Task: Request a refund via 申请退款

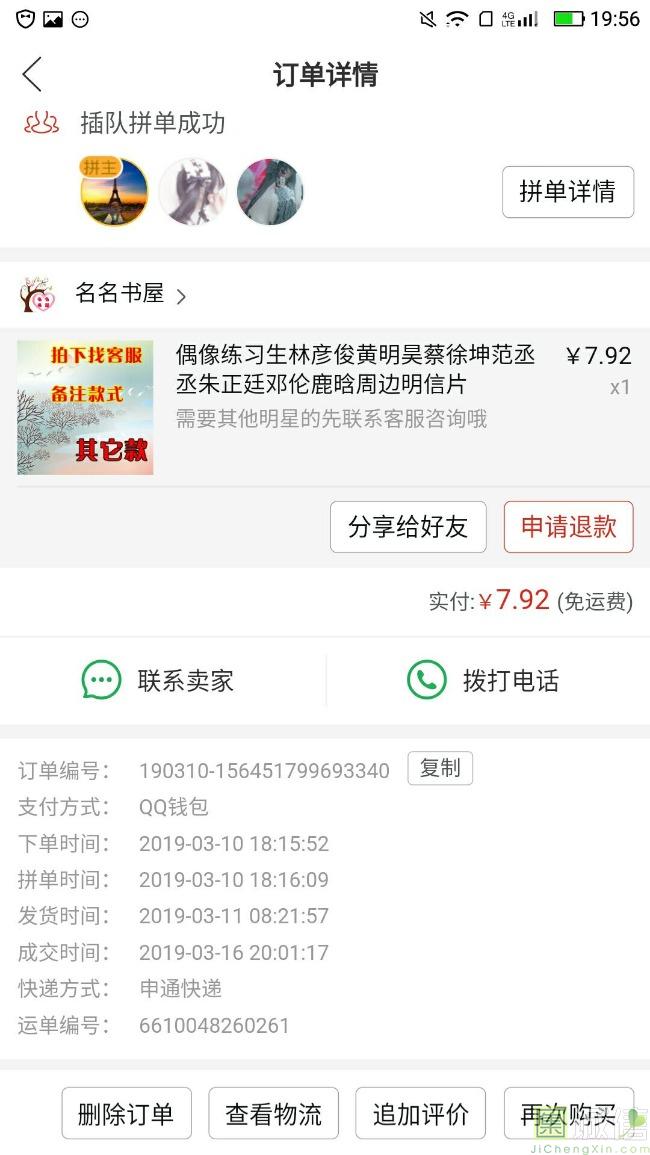Action: pyautogui.click(x=568, y=527)
